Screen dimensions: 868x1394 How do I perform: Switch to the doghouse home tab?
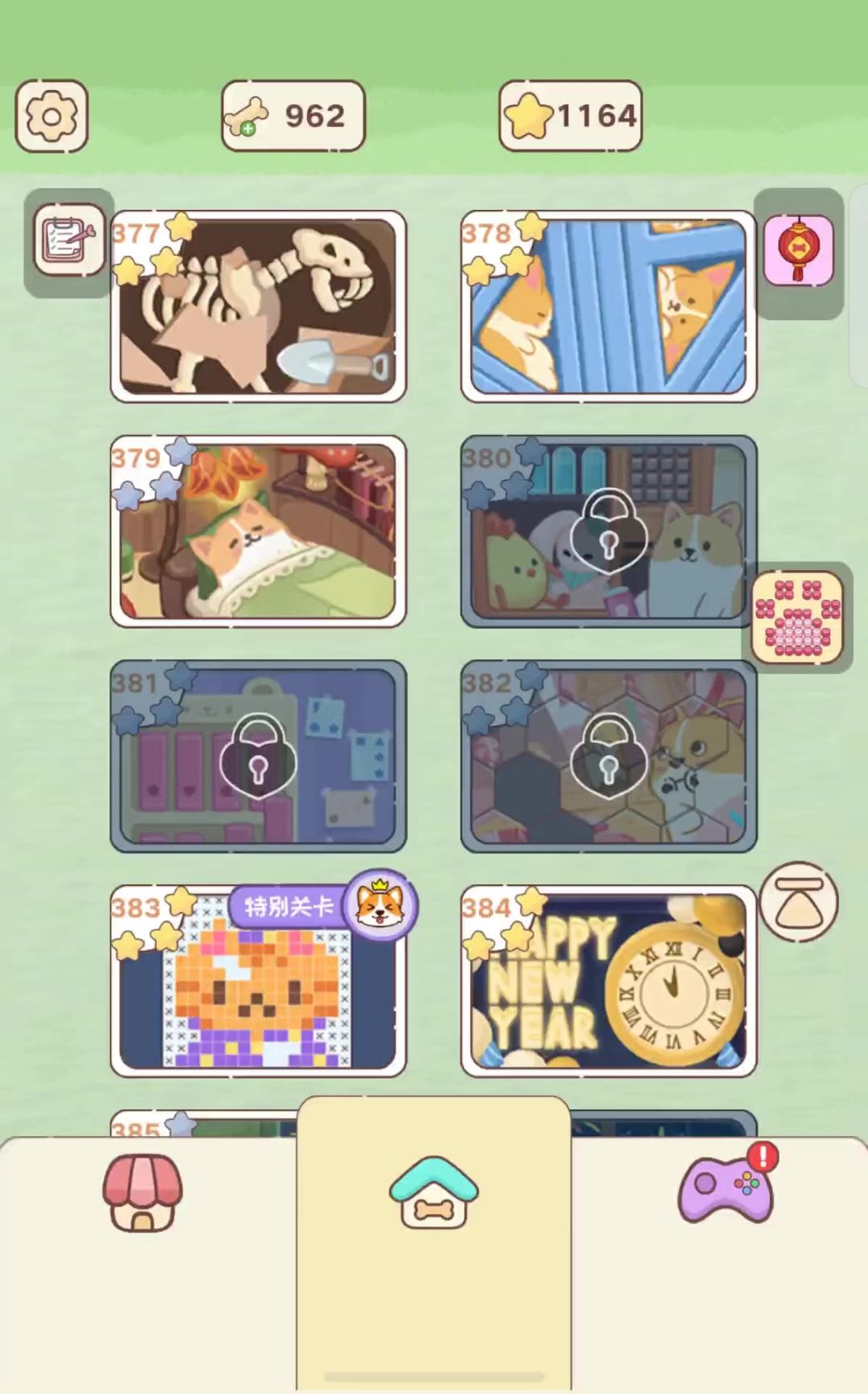[x=434, y=1192]
